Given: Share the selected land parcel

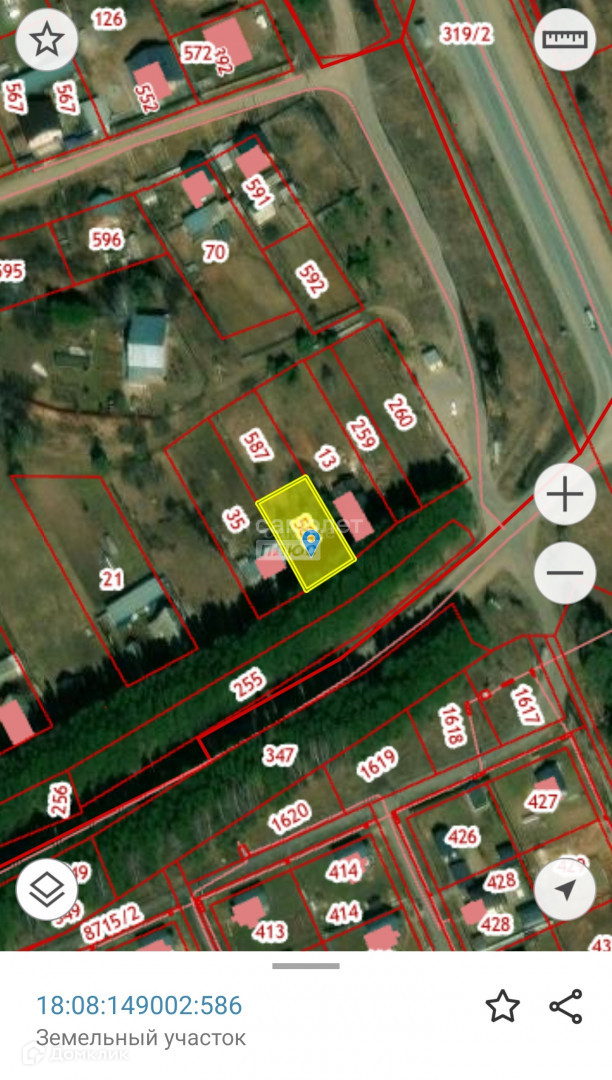Looking at the screenshot, I should pyautogui.click(x=566, y=1006).
